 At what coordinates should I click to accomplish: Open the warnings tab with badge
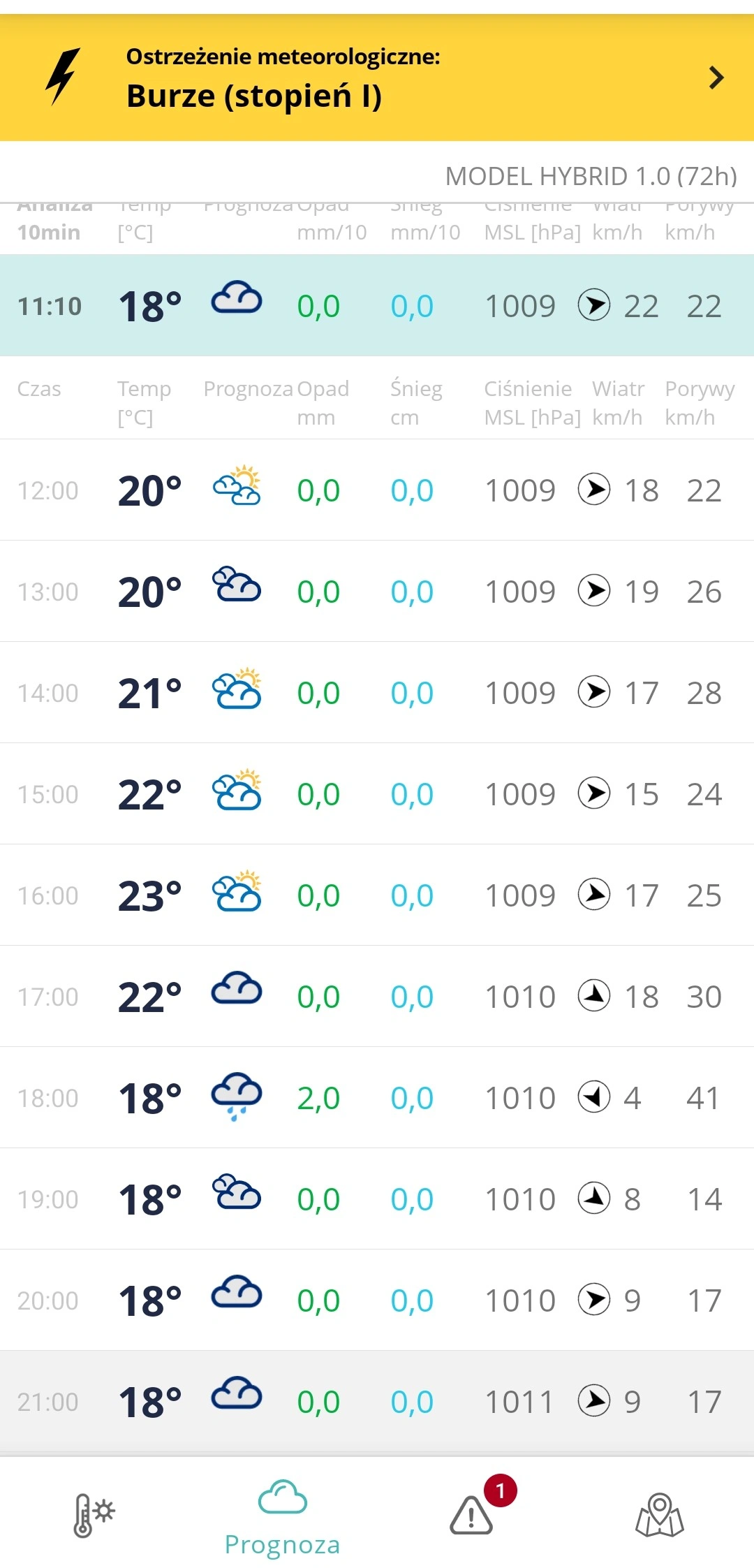tap(471, 1515)
